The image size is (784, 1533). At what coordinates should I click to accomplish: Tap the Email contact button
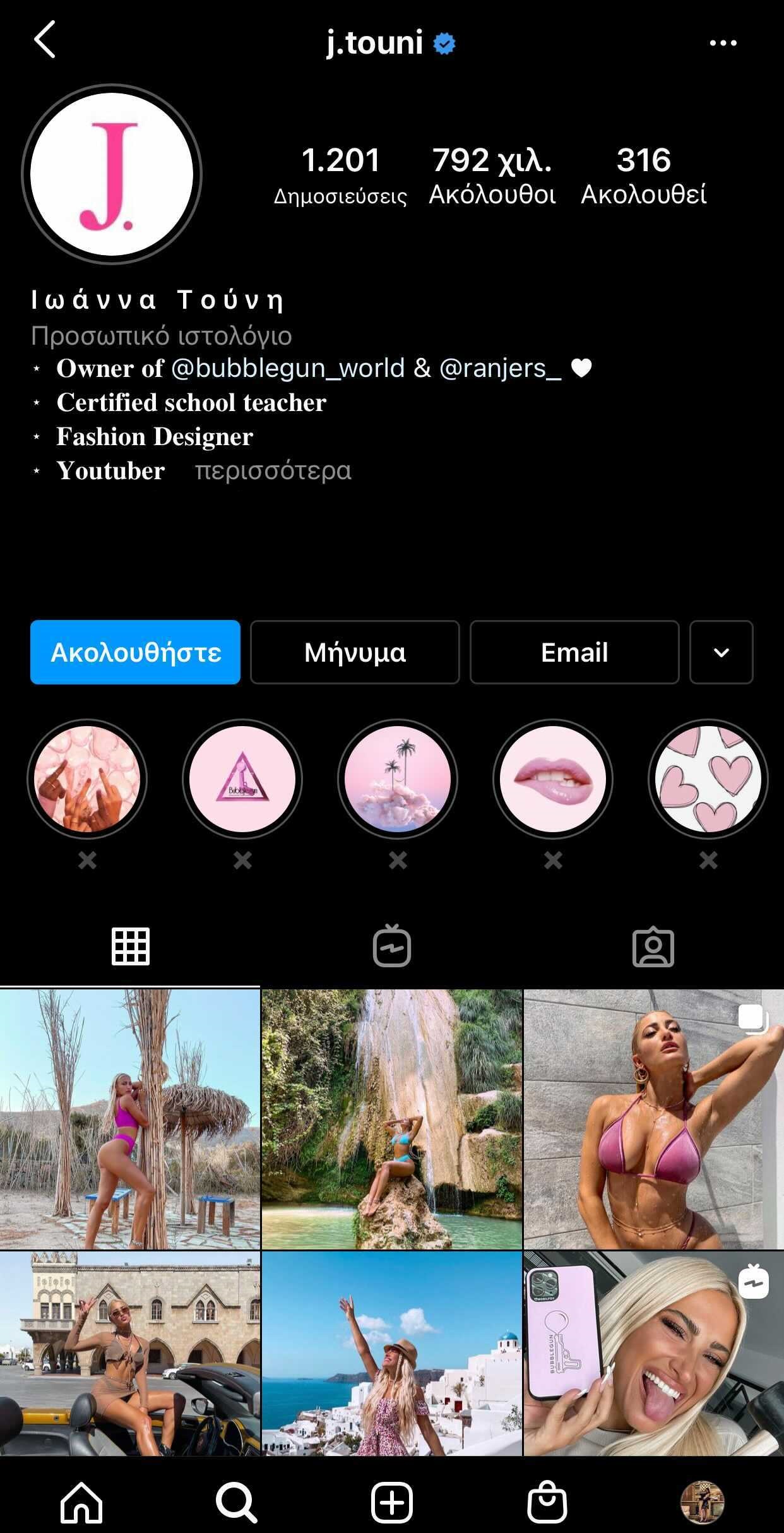click(574, 652)
